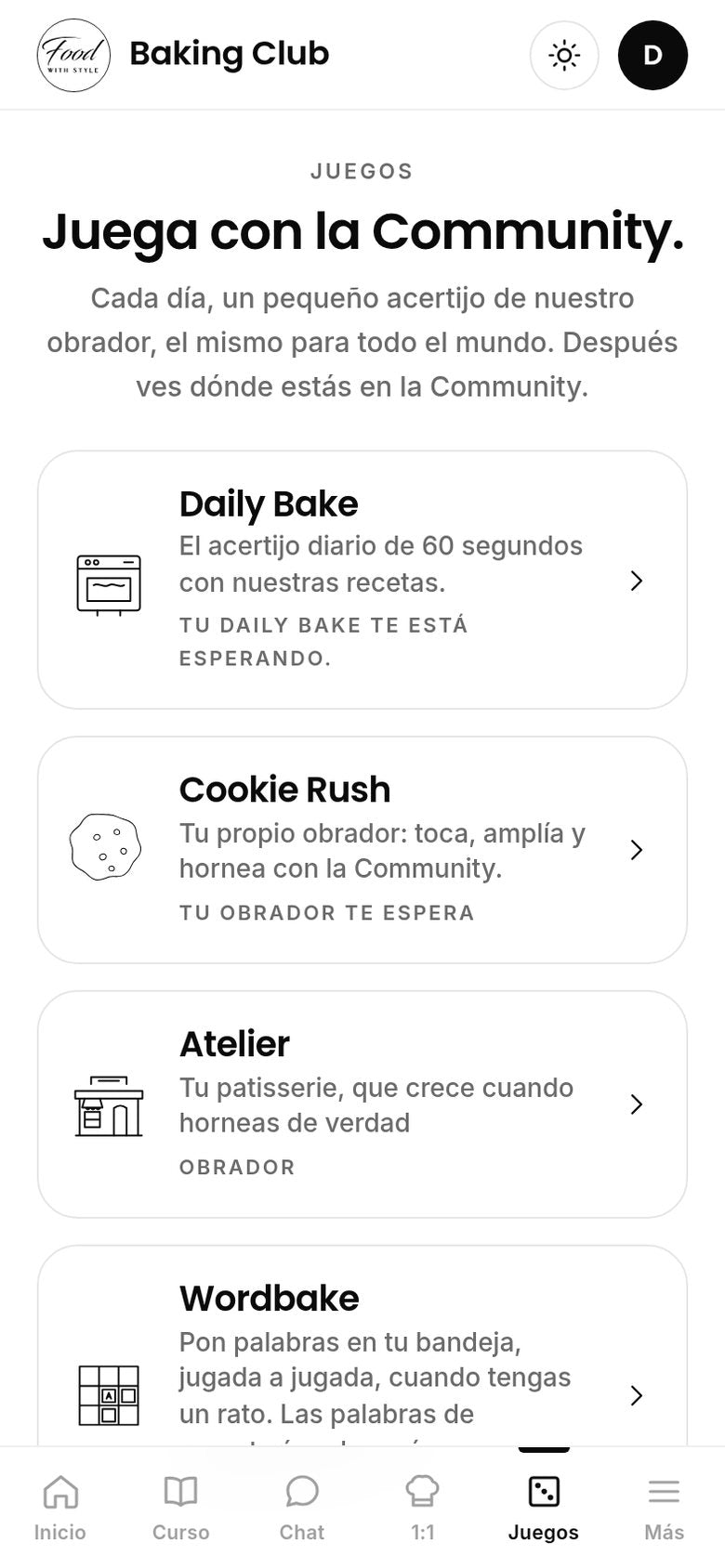Open the Chat tab
This screenshot has width=725, height=1568.
pos(302,1507)
